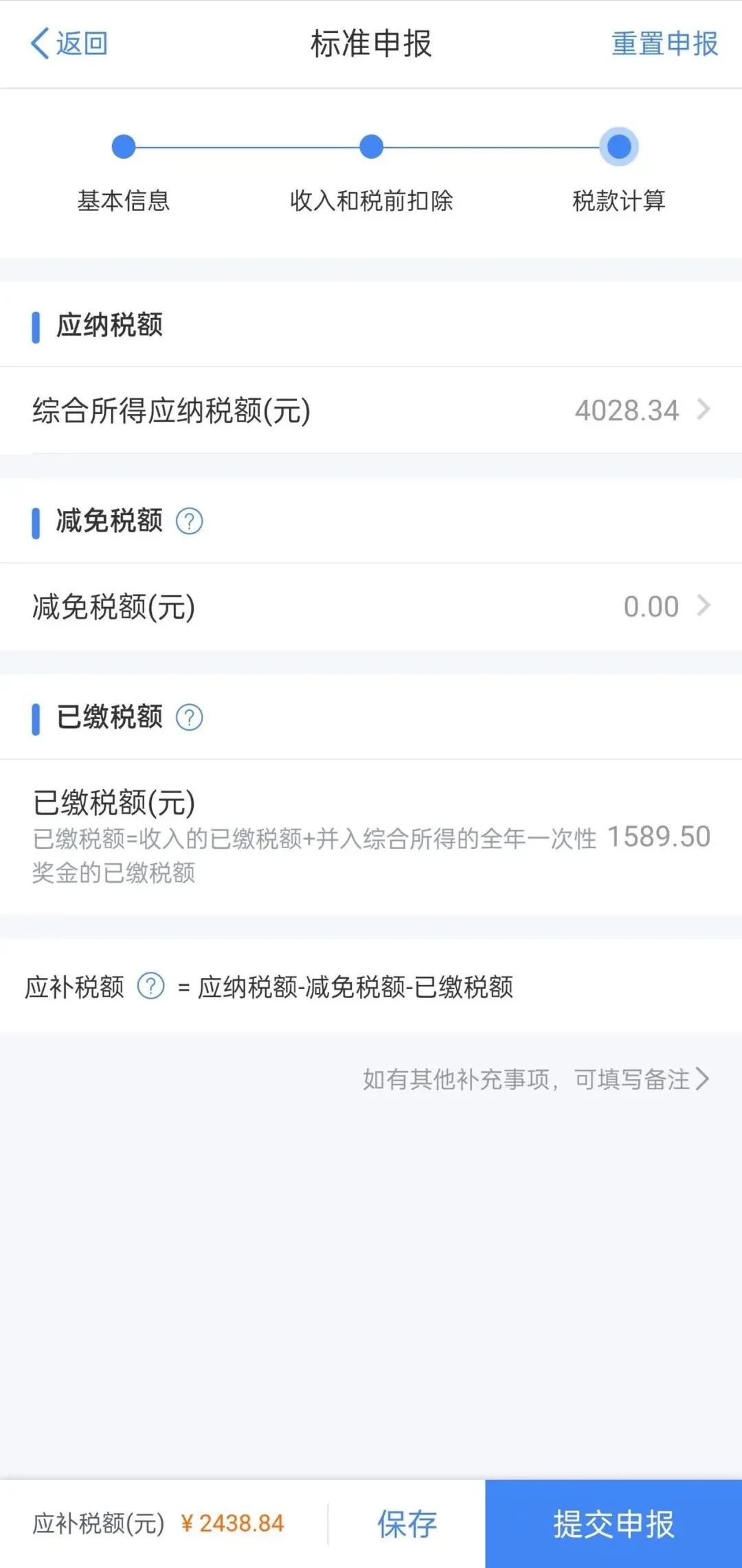Image resolution: width=742 pixels, height=1568 pixels.
Task: Tap the back arrow icon at top left
Action: (39, 44)
